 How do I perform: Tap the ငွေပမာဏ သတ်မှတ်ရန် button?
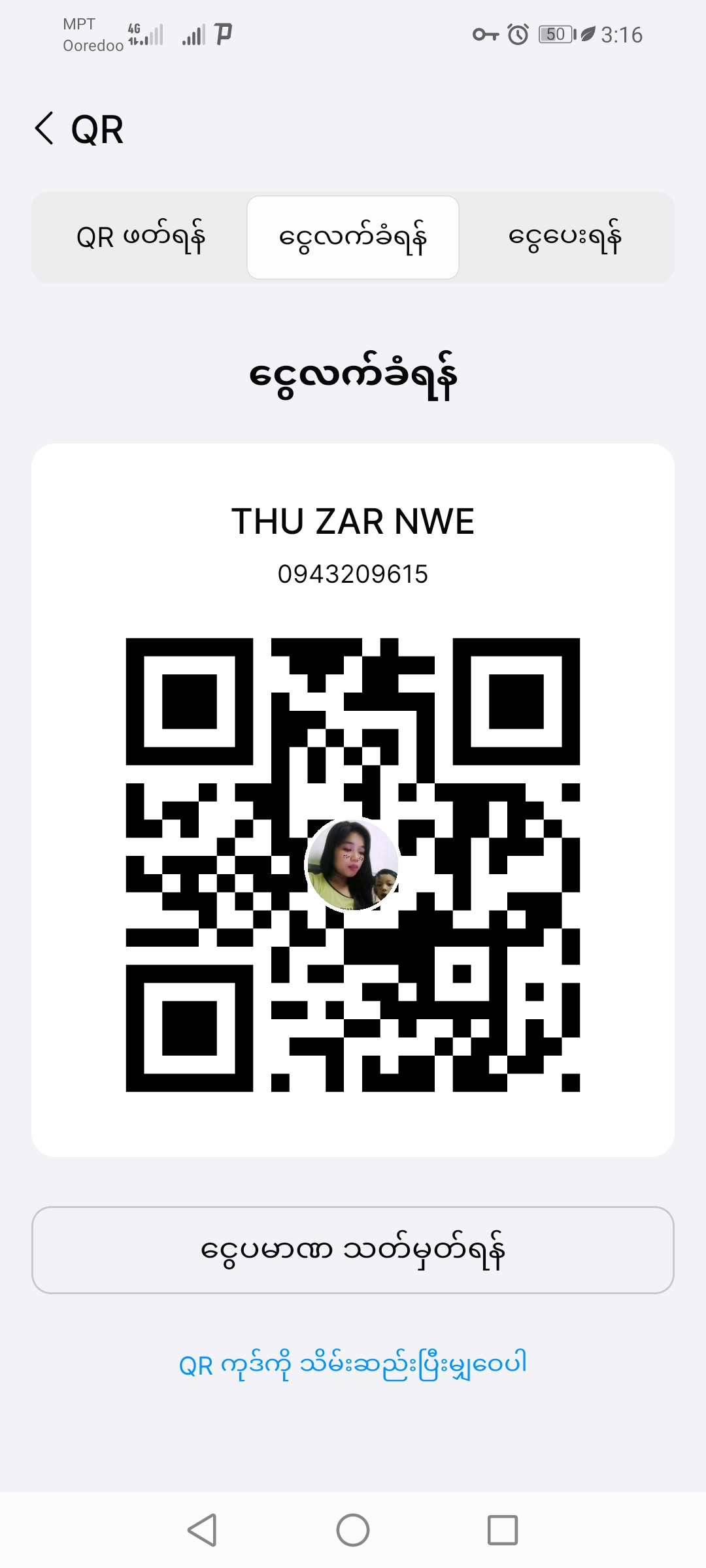point(353,1250)
